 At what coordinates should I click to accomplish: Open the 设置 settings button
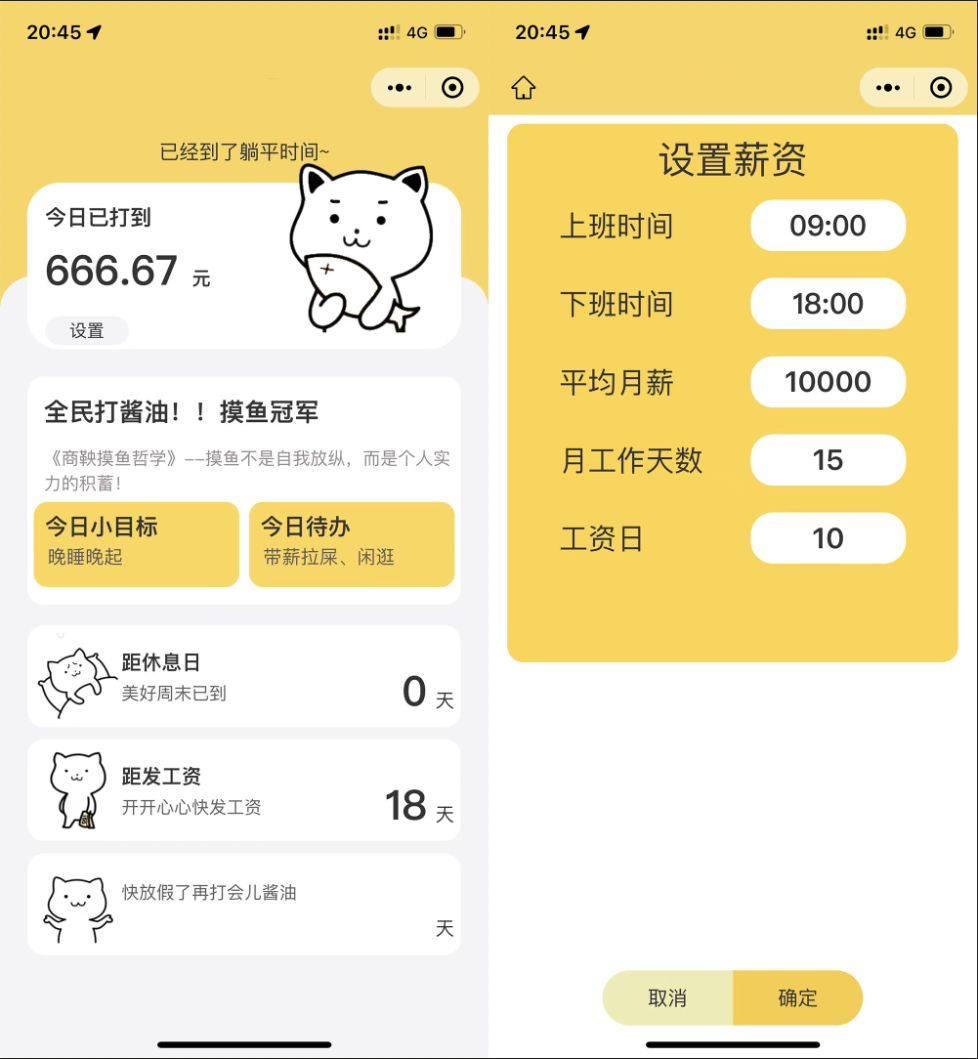point(86,331)
